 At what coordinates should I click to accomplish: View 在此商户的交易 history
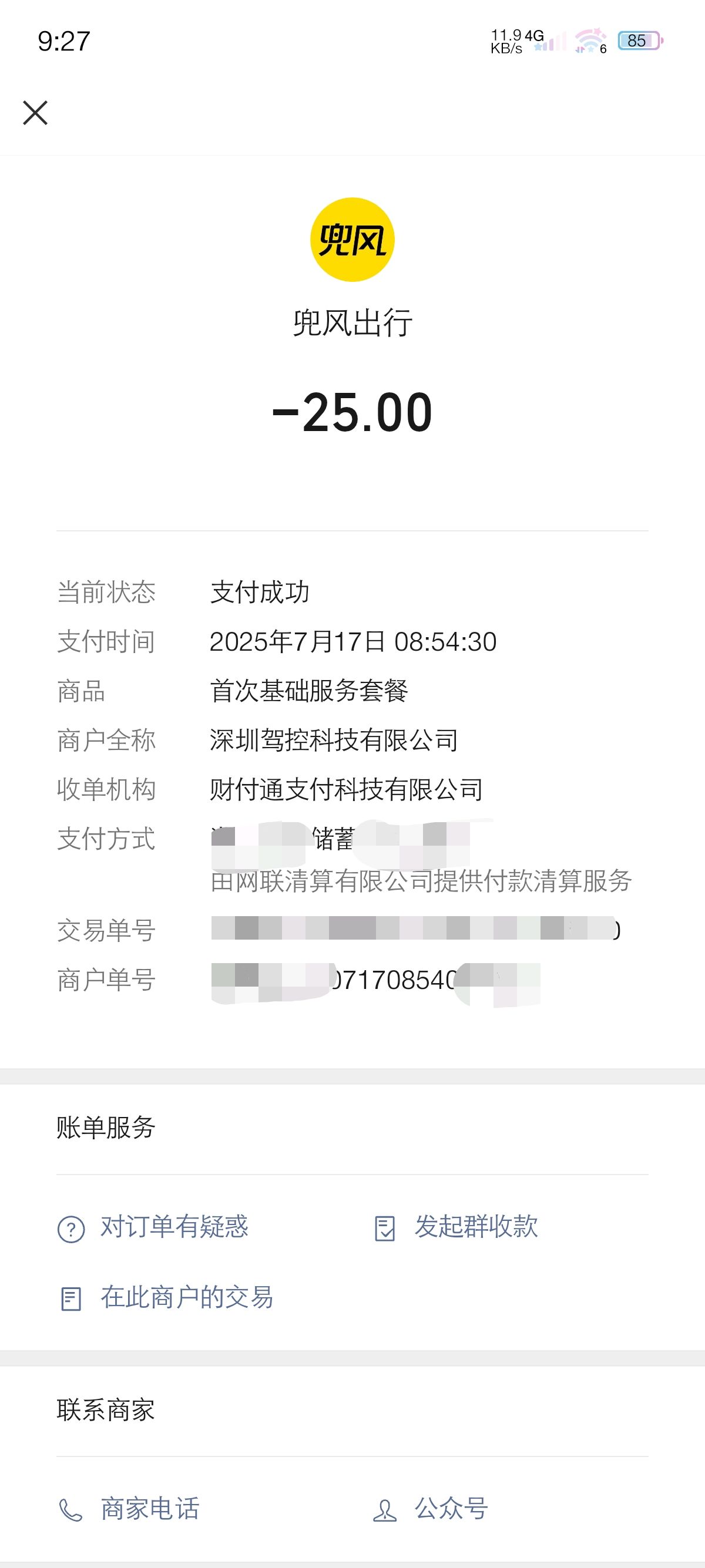coord(166,1298)
